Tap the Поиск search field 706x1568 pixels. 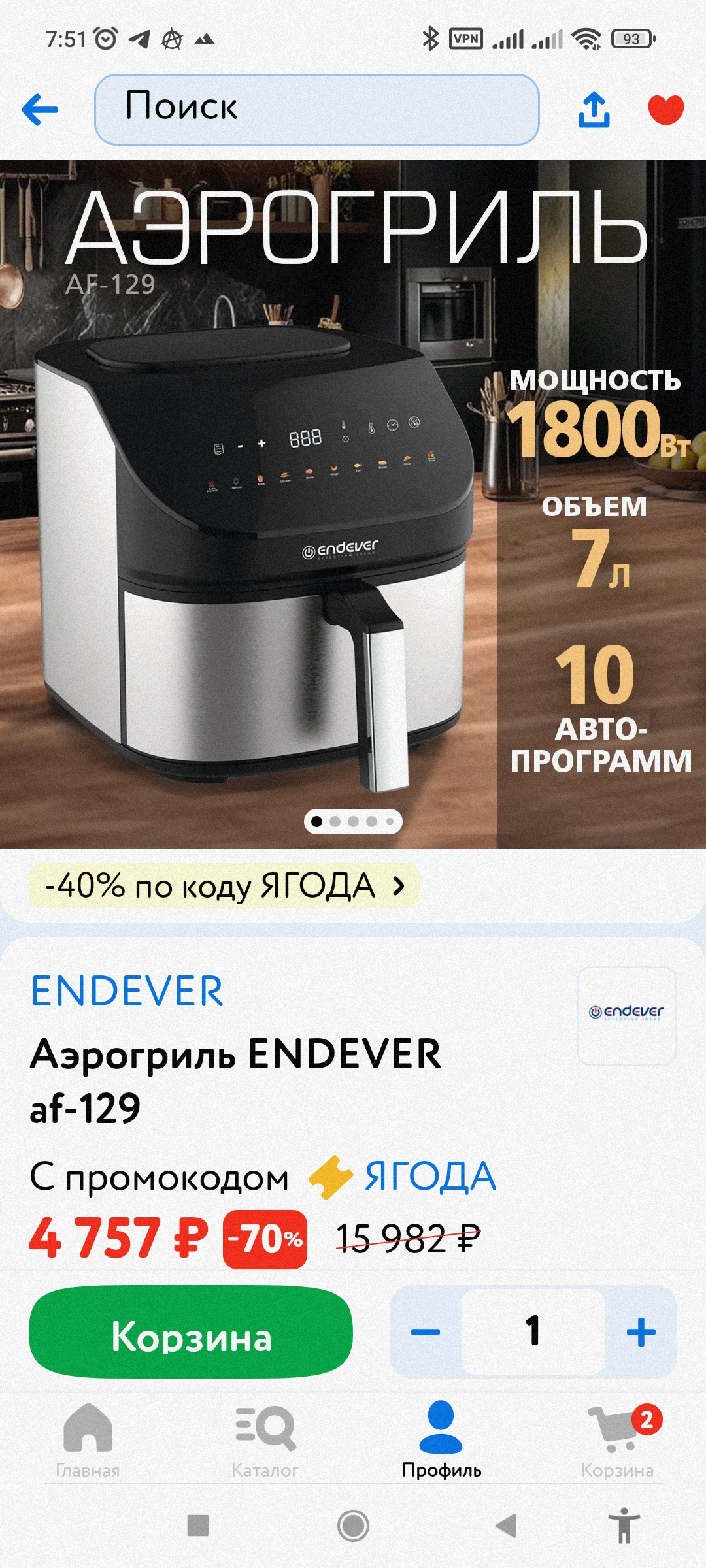pyautogui.click(x=317, y=109)
